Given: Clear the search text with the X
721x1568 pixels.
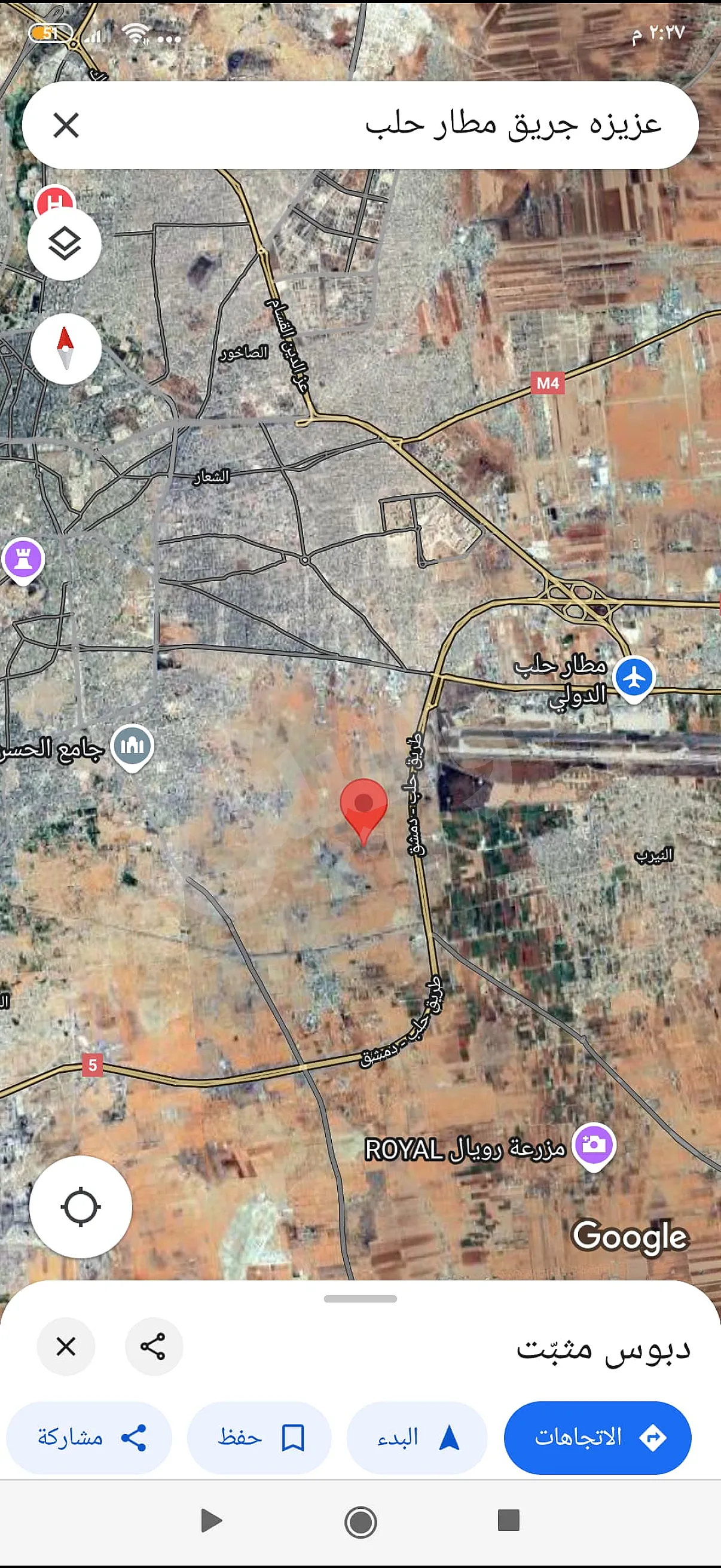Looking at the screenshot, I should [x=66, y=126].
